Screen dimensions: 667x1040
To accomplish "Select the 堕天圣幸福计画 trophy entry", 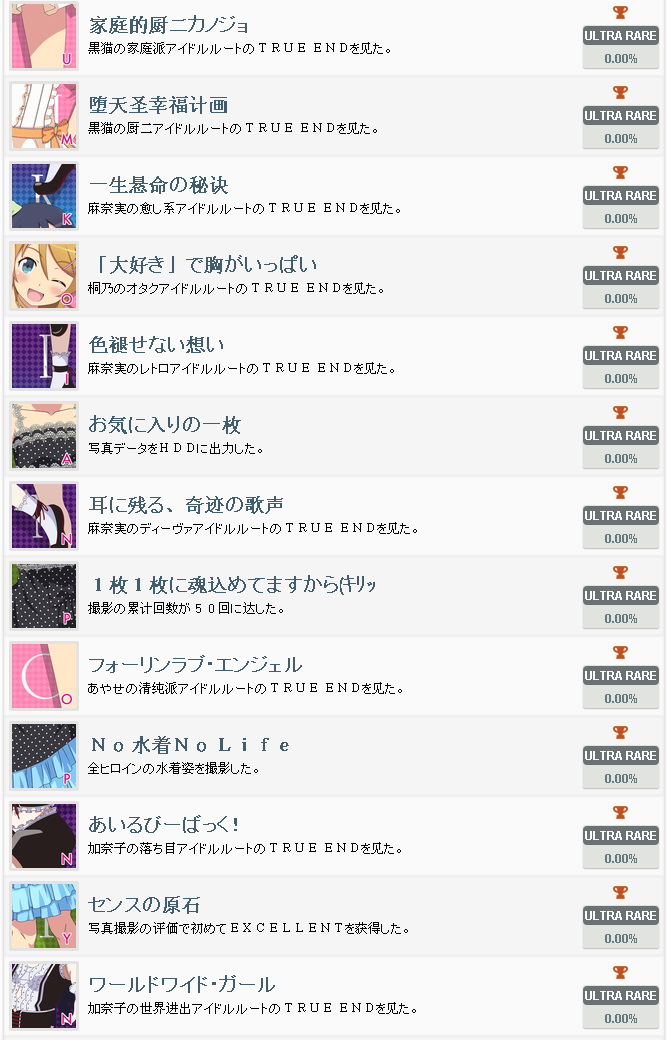I will pyautogui.click(x=158, y=105).
